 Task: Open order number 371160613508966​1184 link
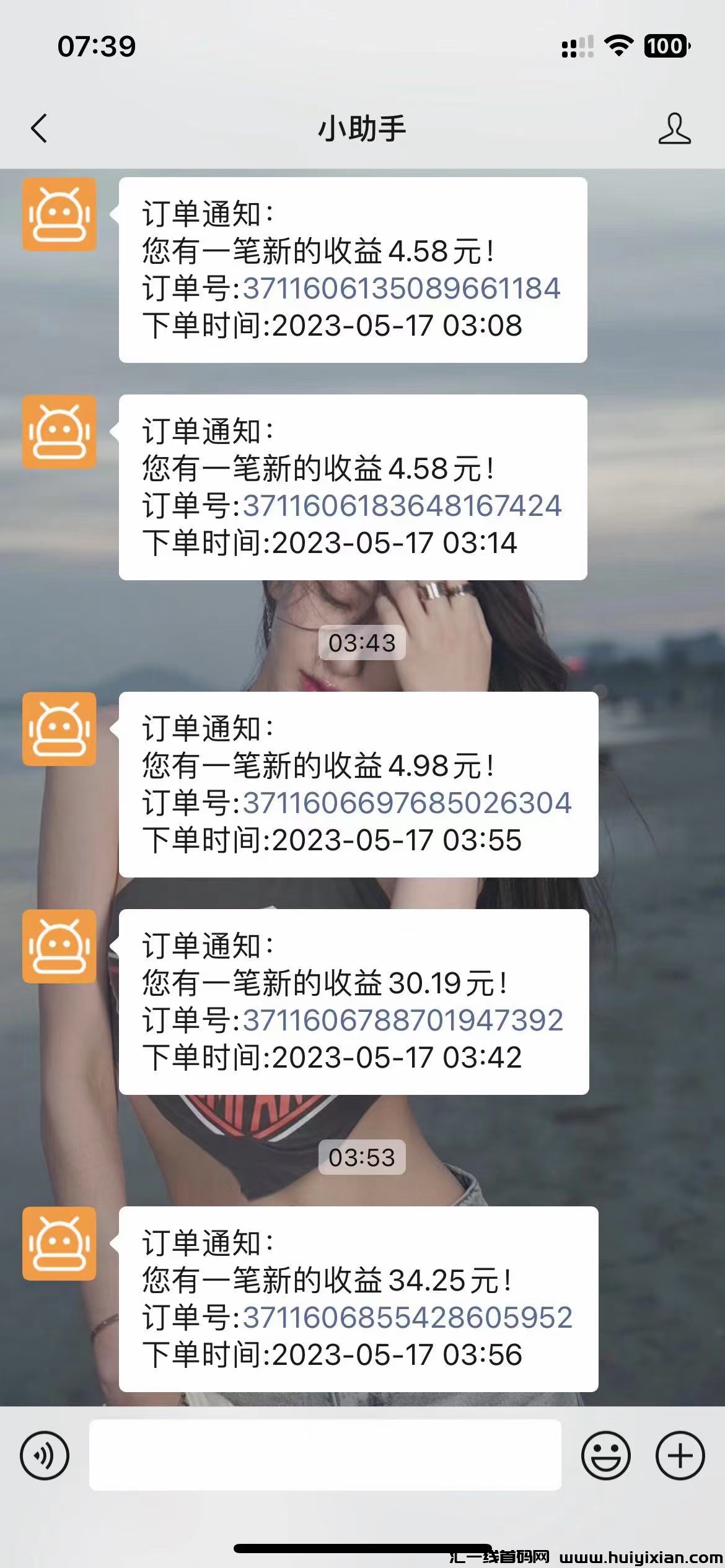[402, 289]
